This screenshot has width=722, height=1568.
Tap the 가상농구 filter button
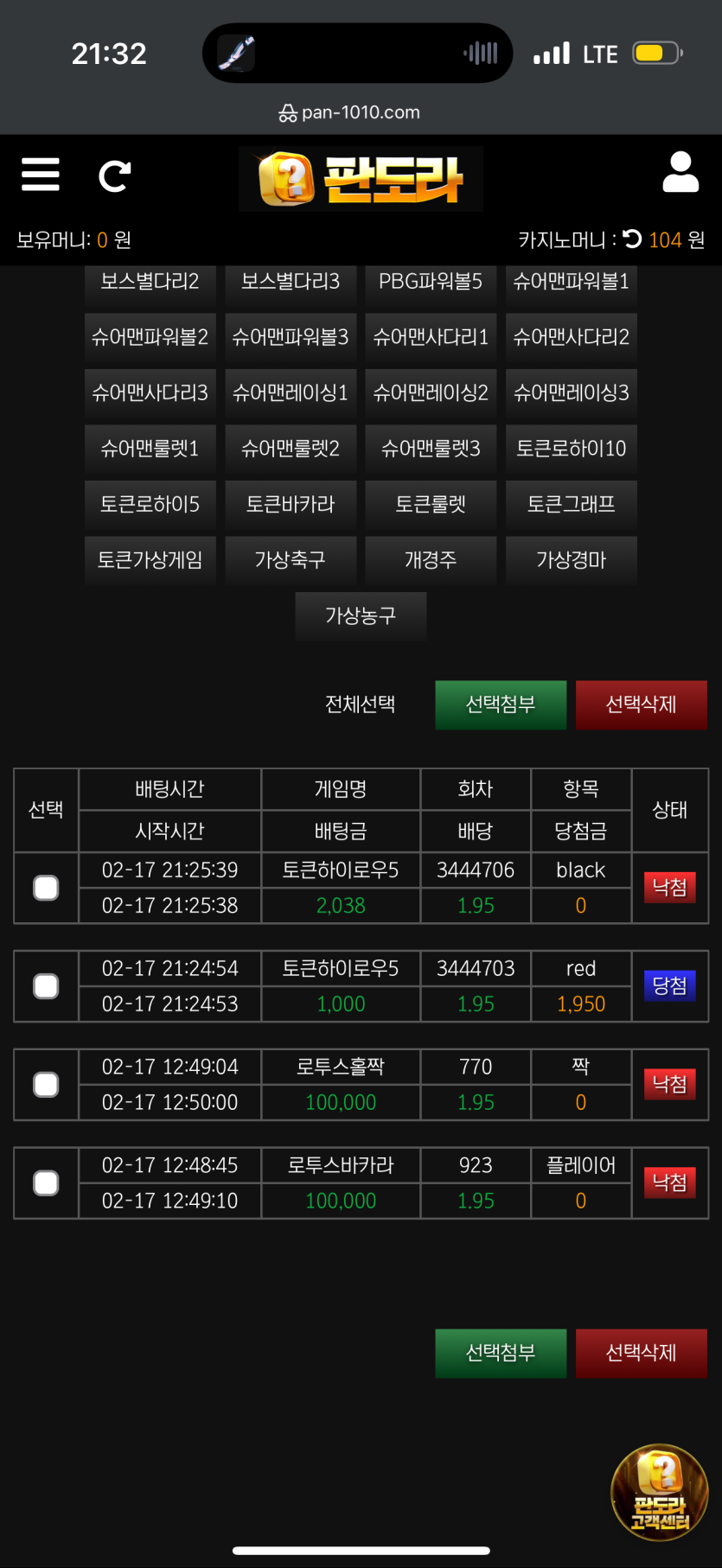tap(361, 615)
